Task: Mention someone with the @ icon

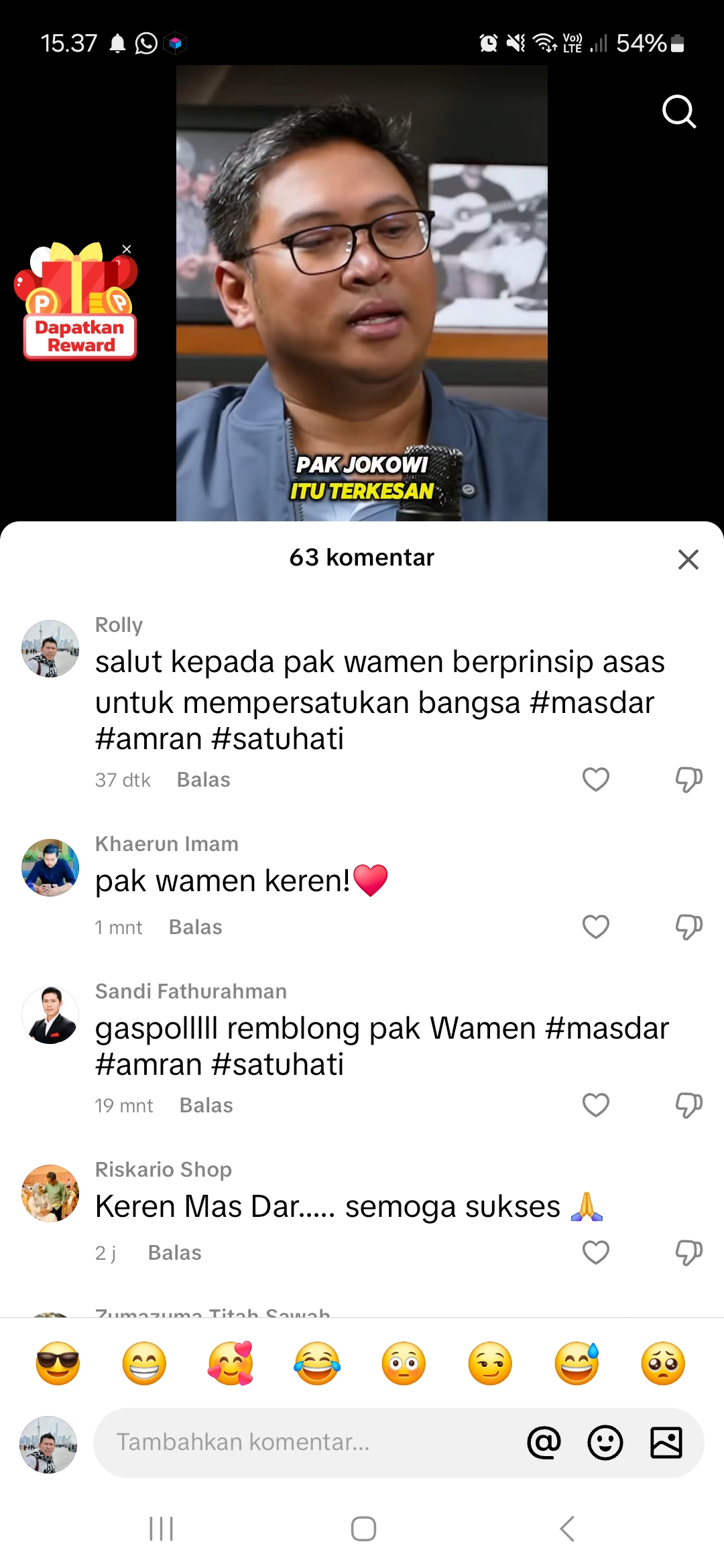Action: click(544, 1442)
